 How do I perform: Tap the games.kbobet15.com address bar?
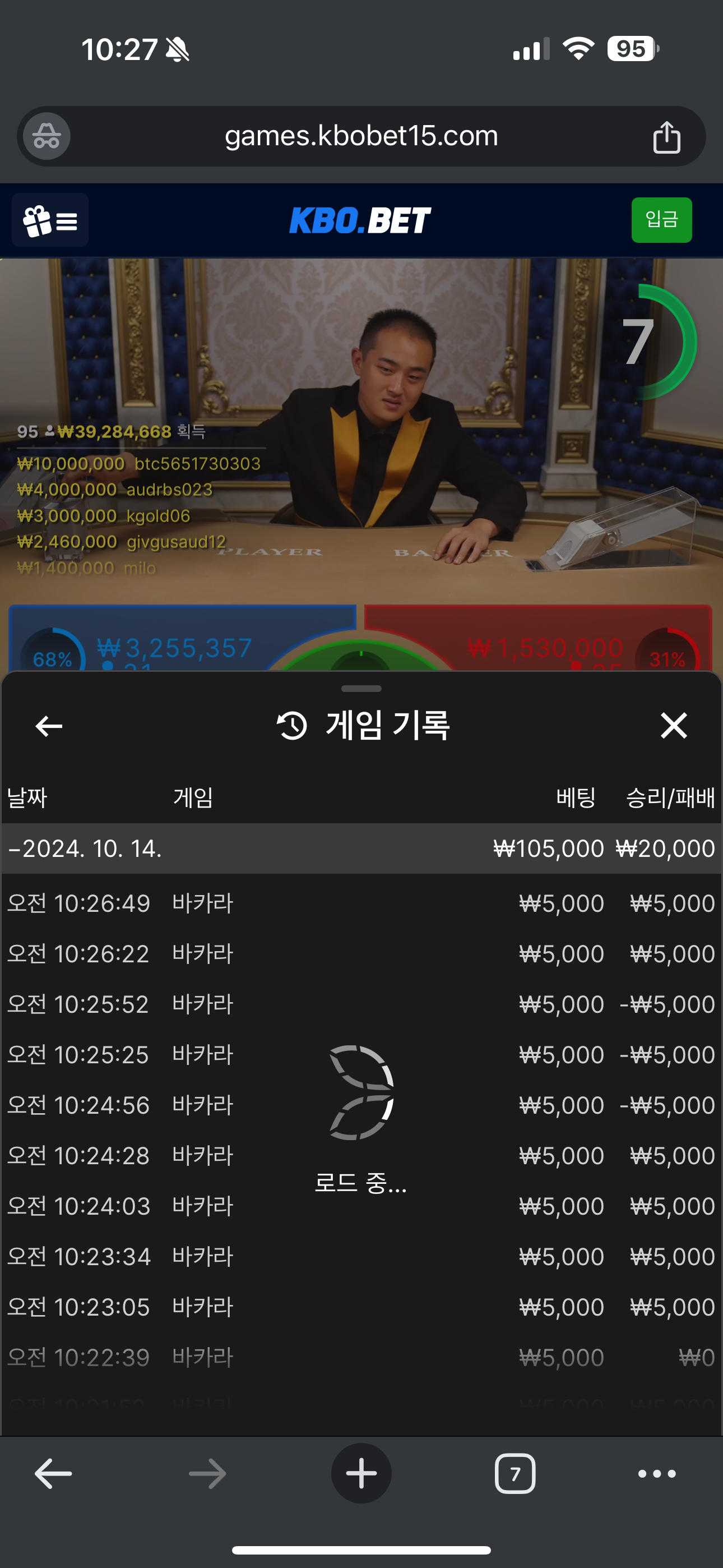click(x=361, y=136)
